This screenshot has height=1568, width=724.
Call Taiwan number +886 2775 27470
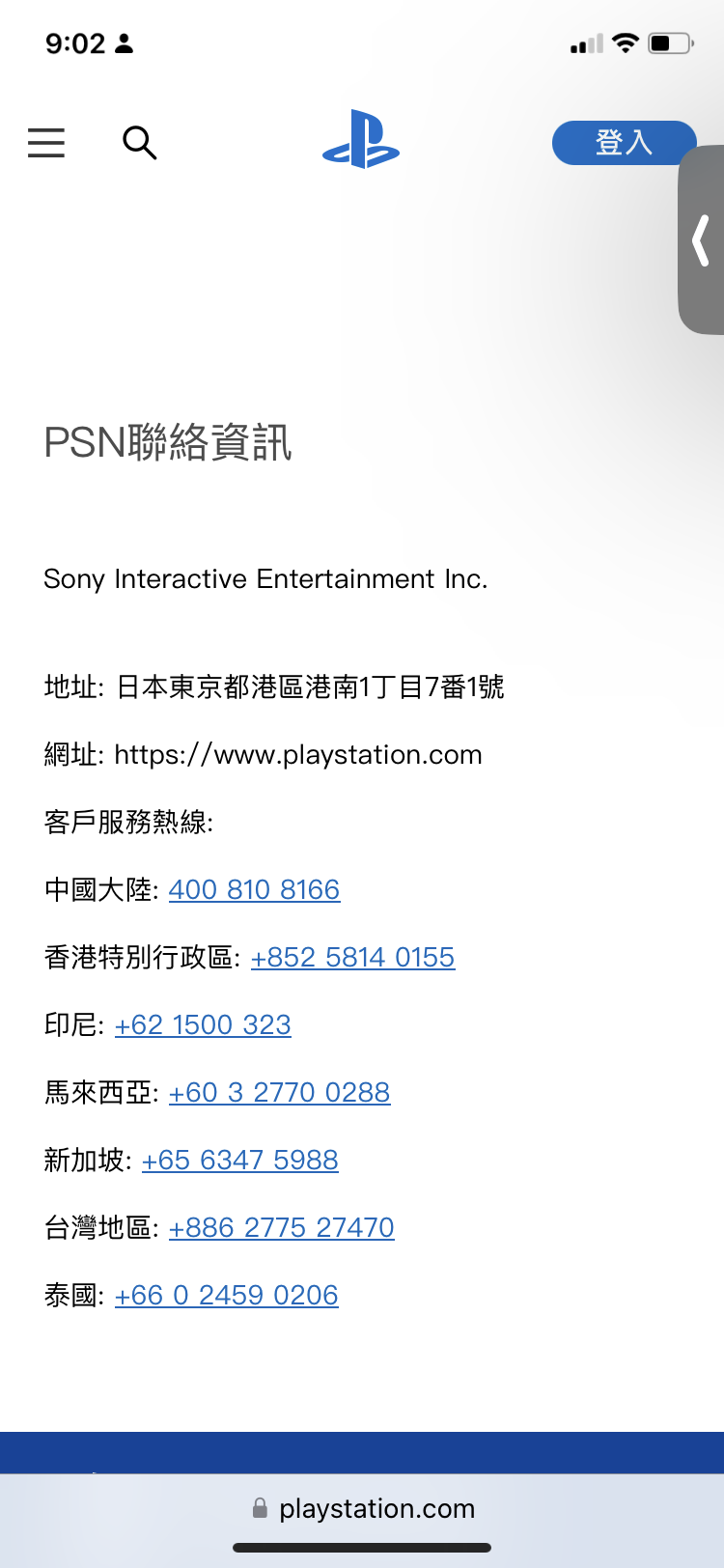point(281,1227)
